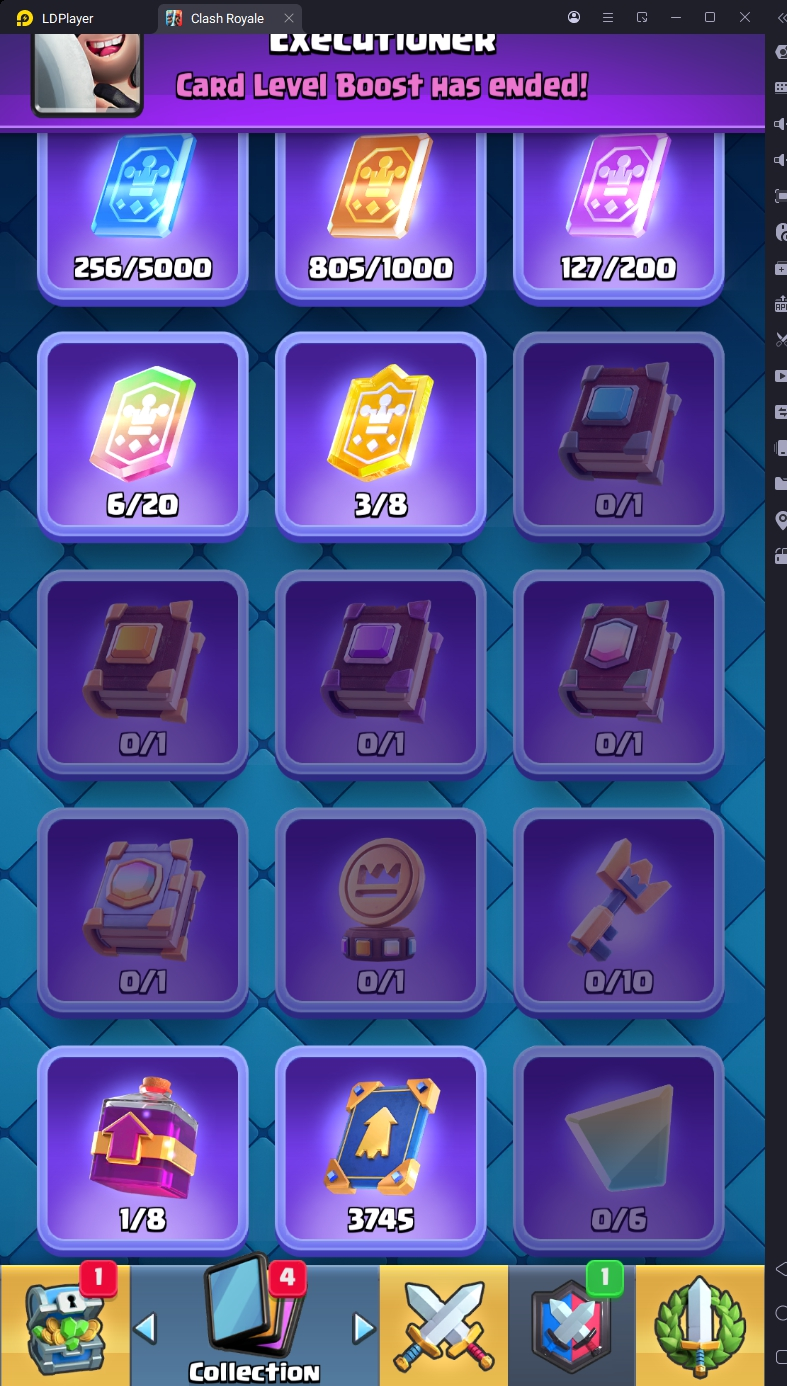Open the purple boost potion 1/8
This screenshot has width=787, height=1386.
(143, 1148)
